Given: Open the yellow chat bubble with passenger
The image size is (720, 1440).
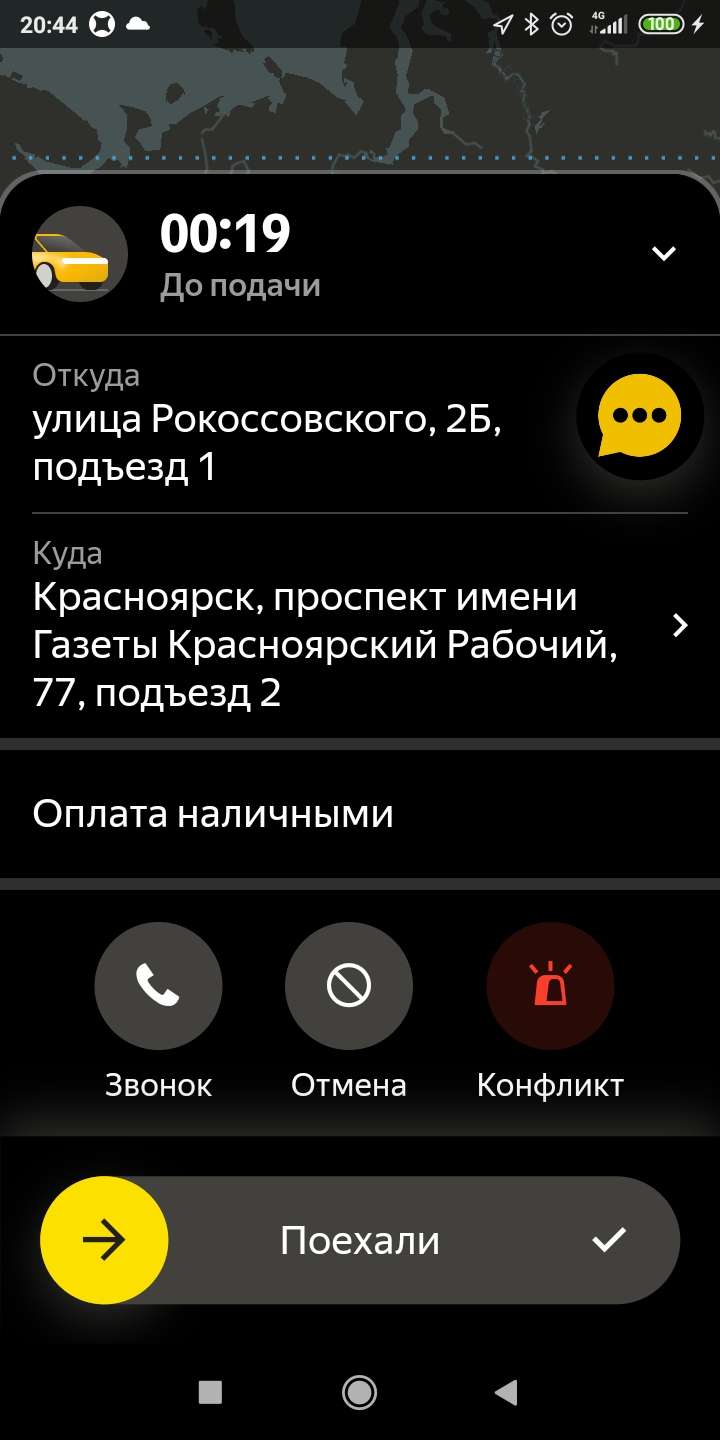Looking at the screenshot, I should point(640,416).
